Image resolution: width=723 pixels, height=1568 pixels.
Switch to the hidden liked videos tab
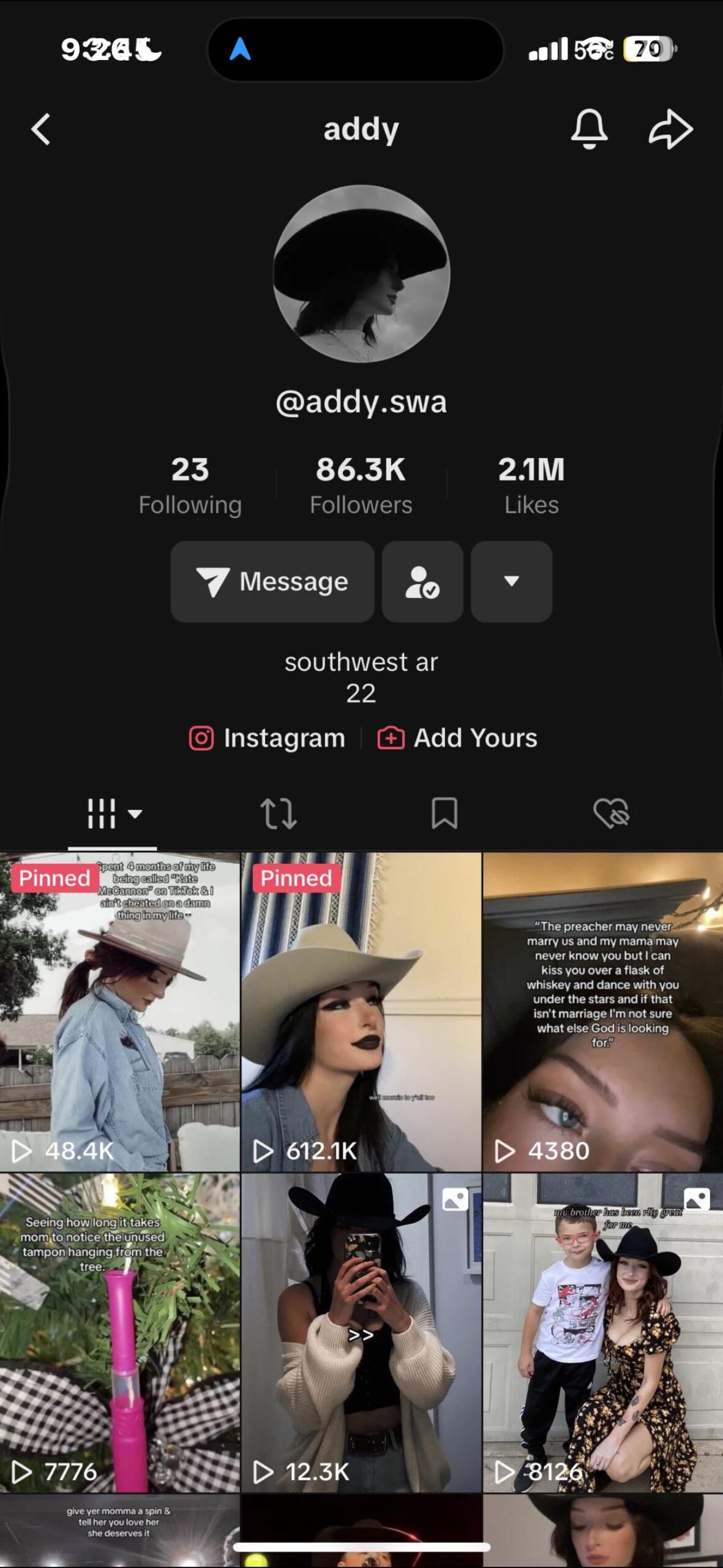tap(611, 814)
